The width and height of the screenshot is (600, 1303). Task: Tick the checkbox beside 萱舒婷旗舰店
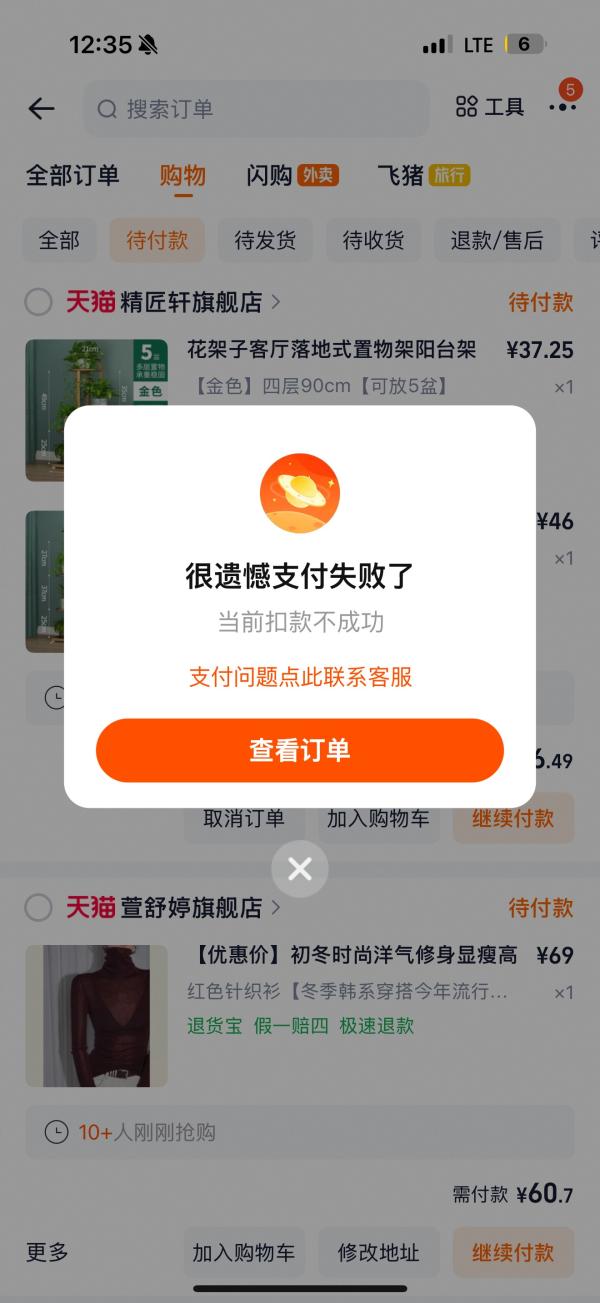[38, 907]
